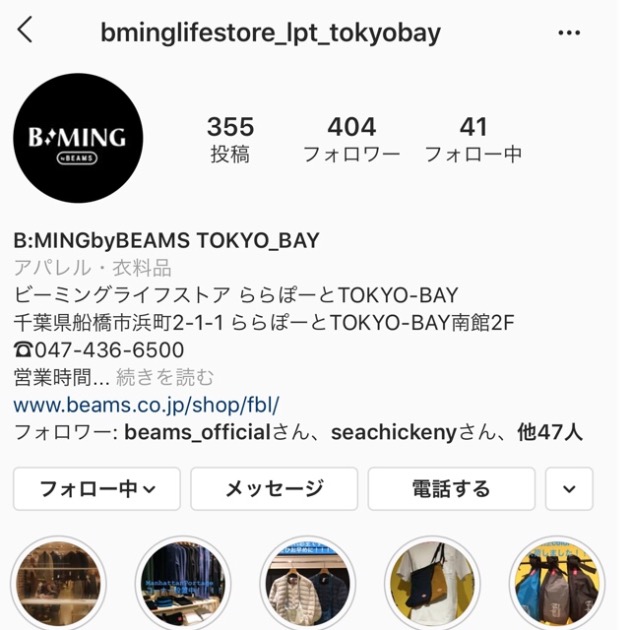The width and height of the screenshot is (630, 630).
Task: Open the B:MING profile picture
Action: pyautogui.click(x=78, y=138)
